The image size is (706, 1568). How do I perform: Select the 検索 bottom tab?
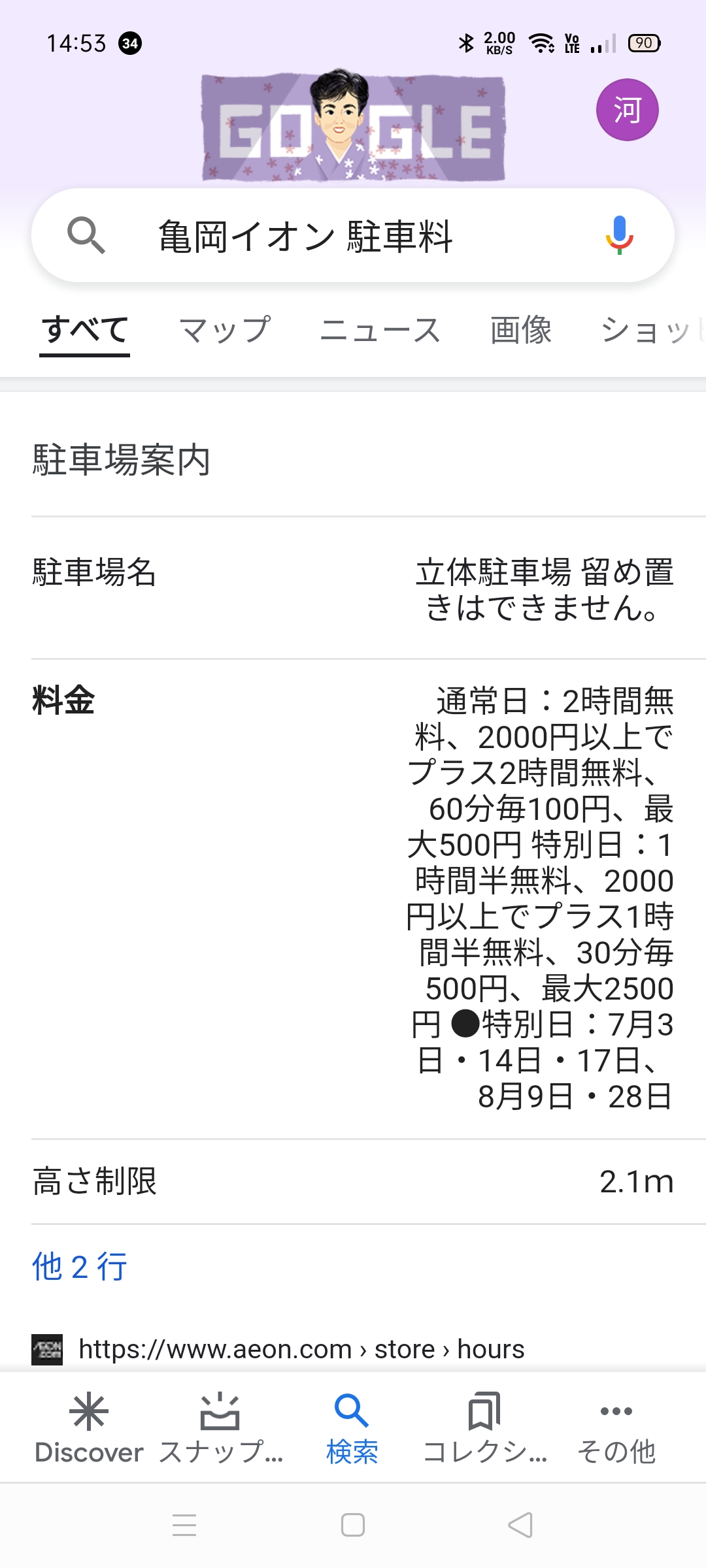(x=352, y=1429)
